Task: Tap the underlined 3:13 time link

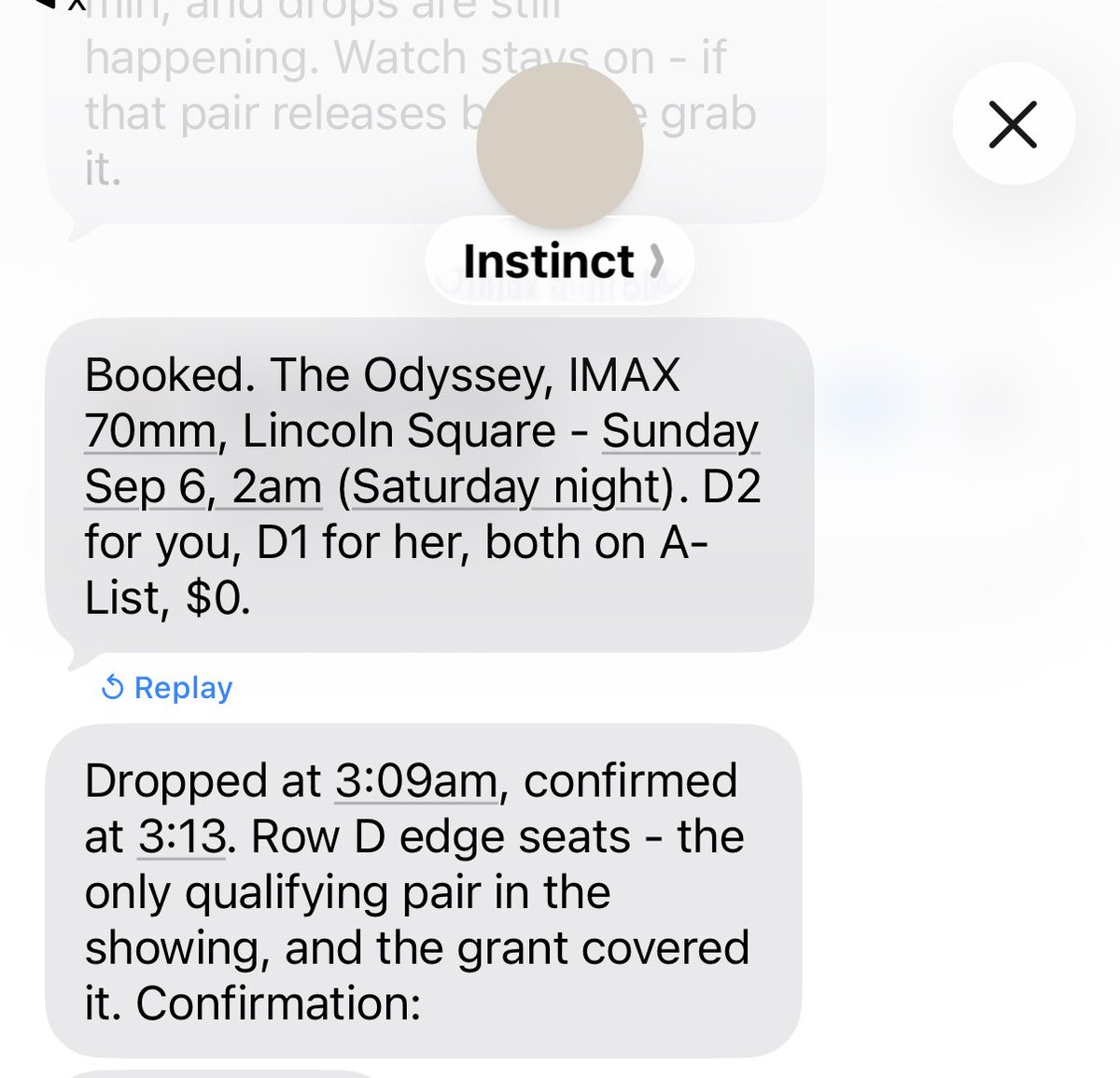Action: point(182,837)
